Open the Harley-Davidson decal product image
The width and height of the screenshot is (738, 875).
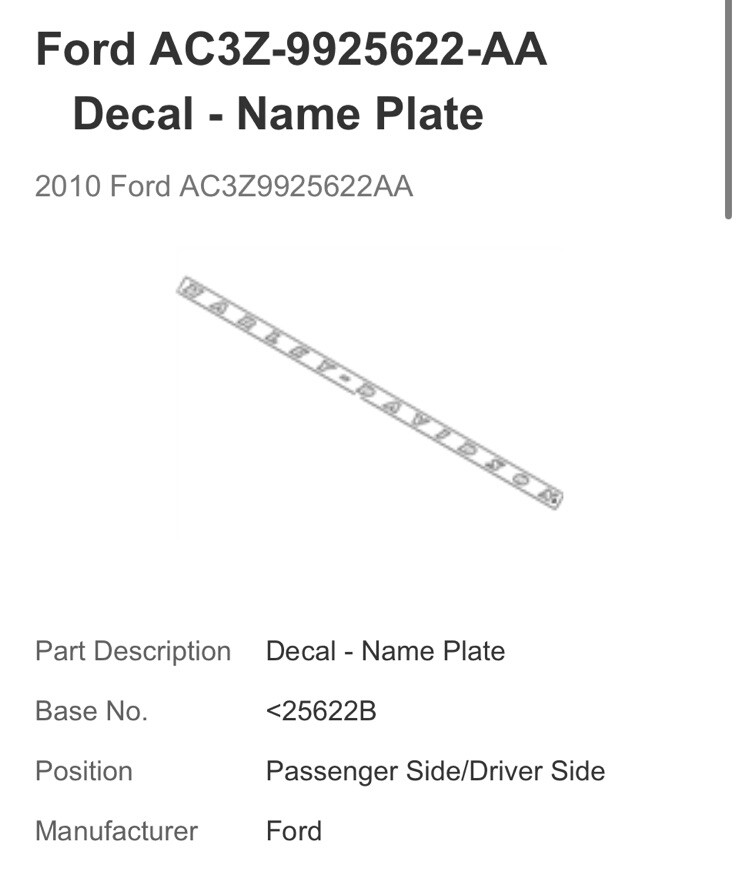tap(369, 392)
